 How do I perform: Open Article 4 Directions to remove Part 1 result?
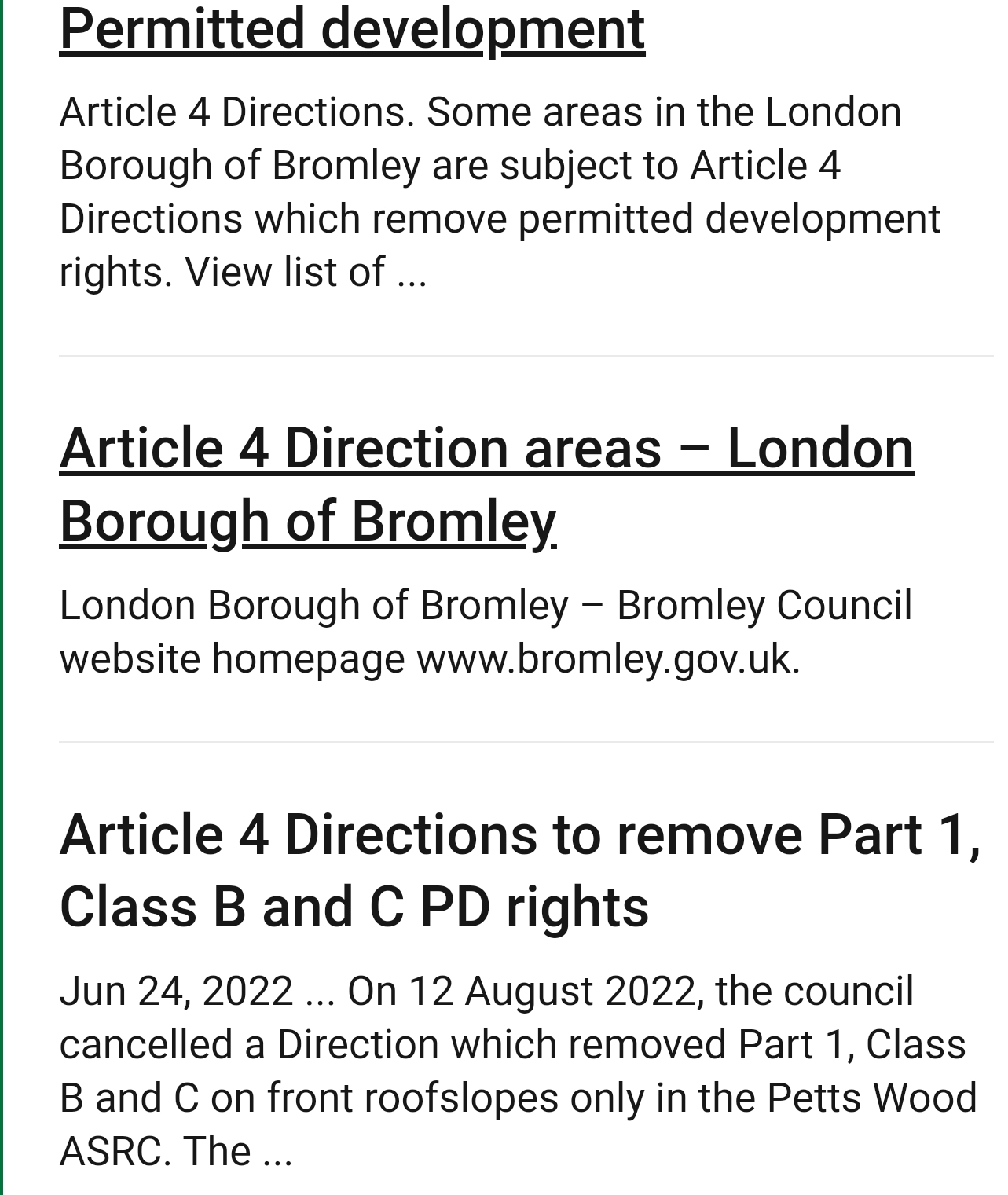pos(519,870)
